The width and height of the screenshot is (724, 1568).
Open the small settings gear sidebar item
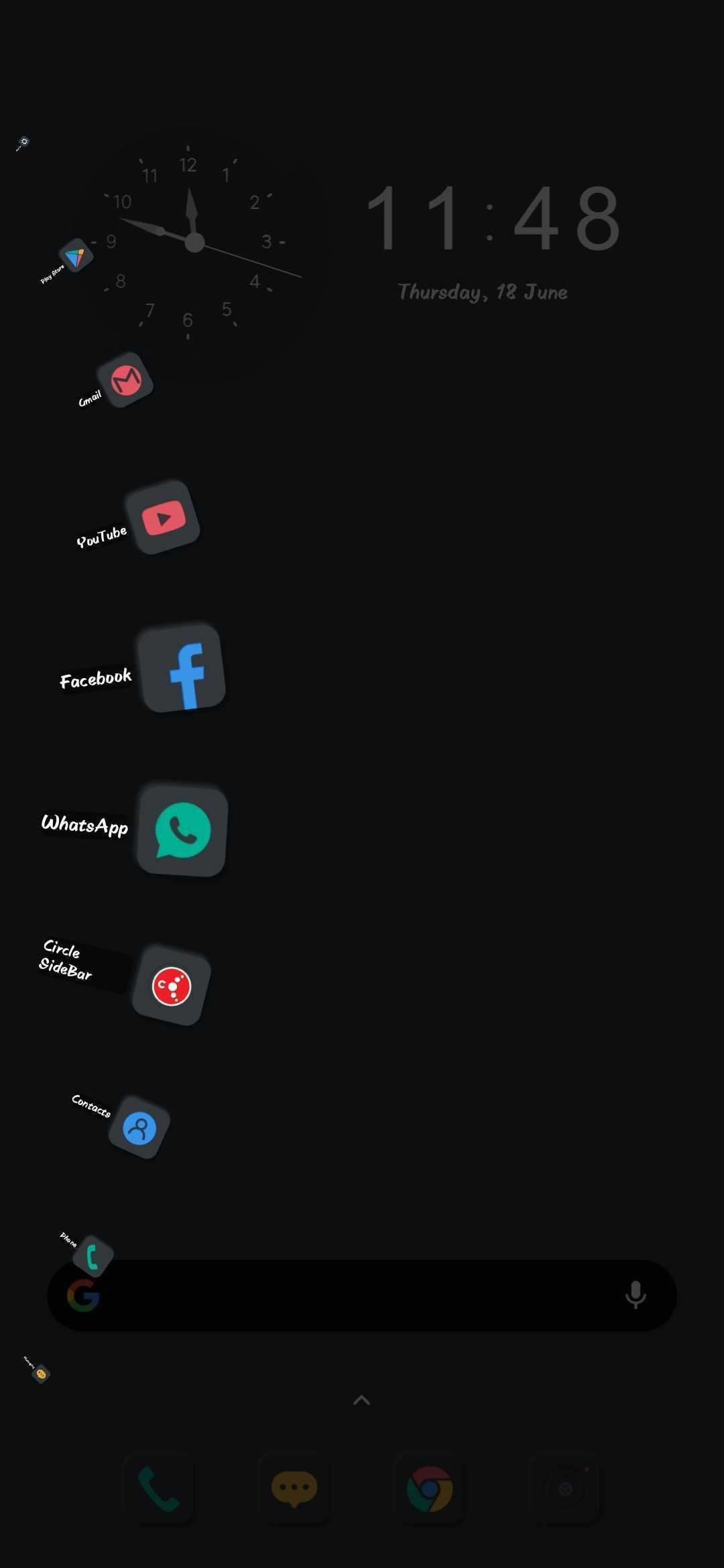tap(24, 141)
